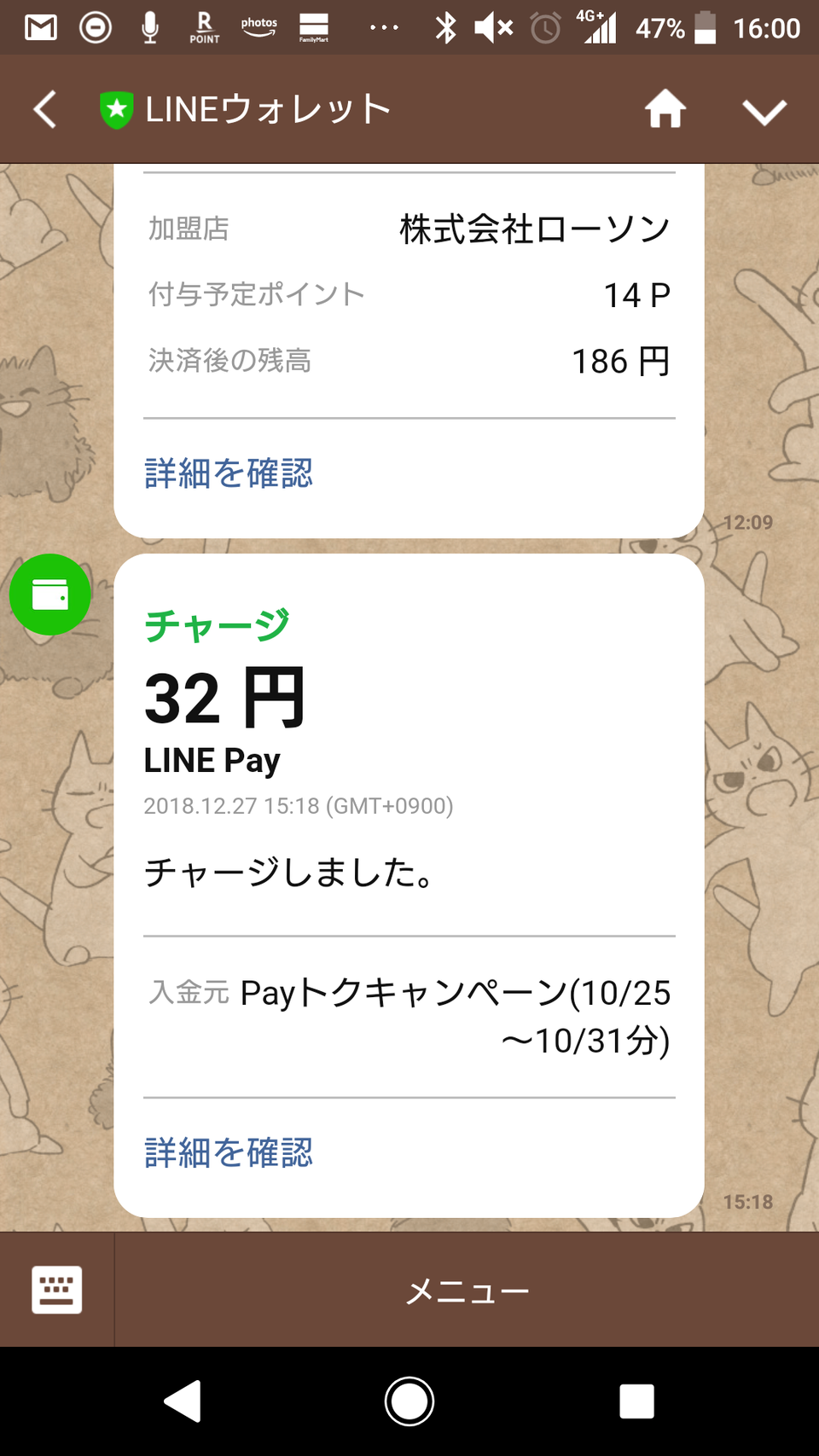This screenshot has height=1456, width=819.
Task: Switch to keyboard input
Action: [x=56, y=1289]
